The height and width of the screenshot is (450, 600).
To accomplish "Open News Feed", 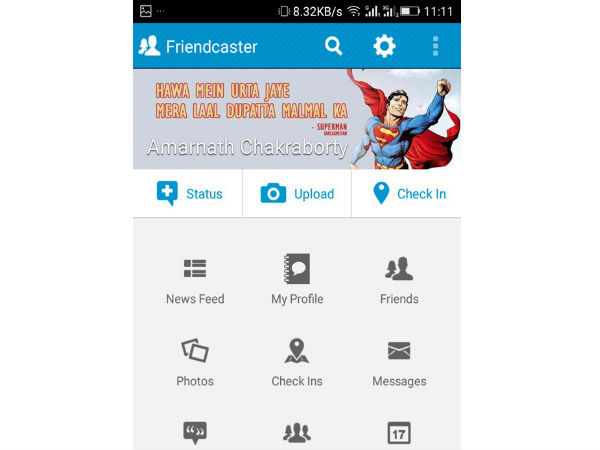I will (x=195, y=280).
